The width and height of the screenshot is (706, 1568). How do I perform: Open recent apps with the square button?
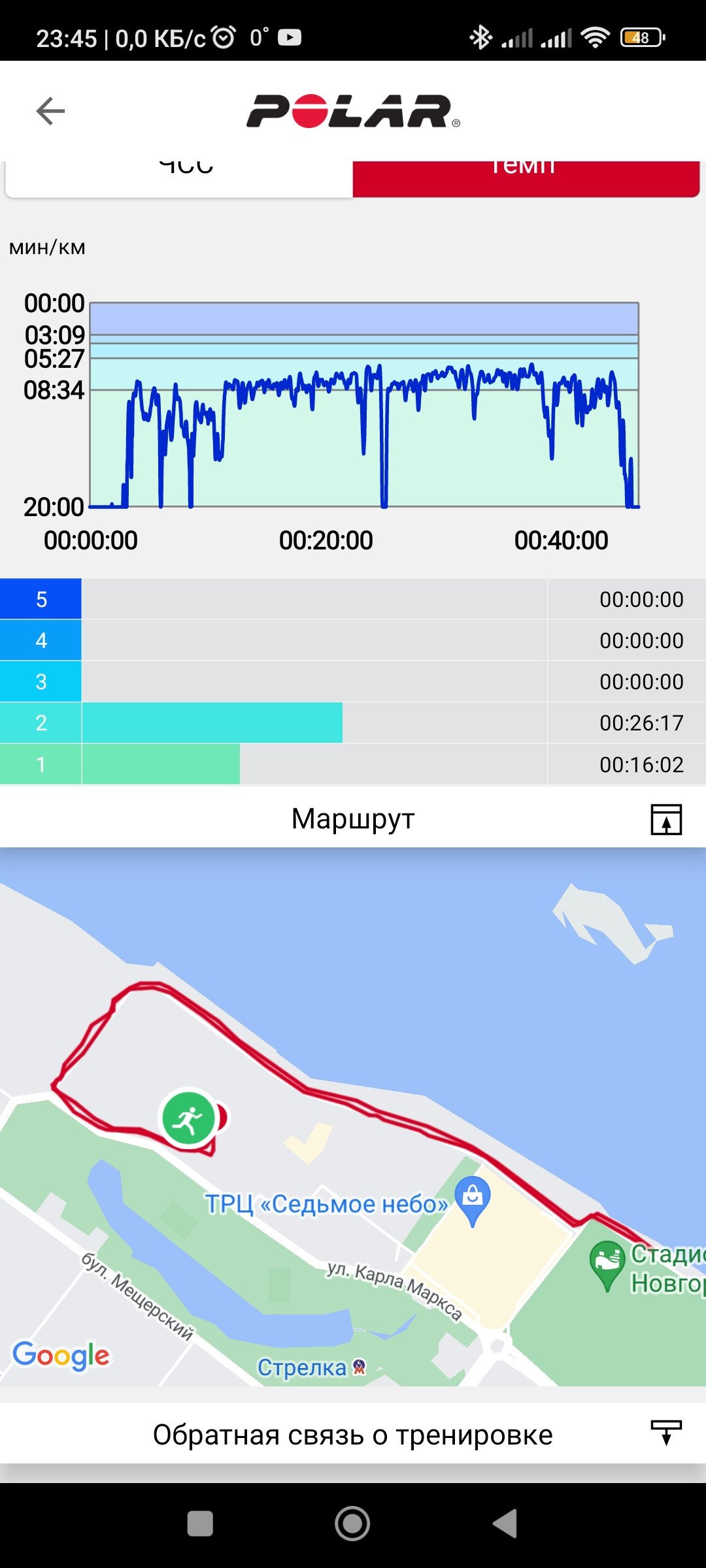tap(200, 1524)
